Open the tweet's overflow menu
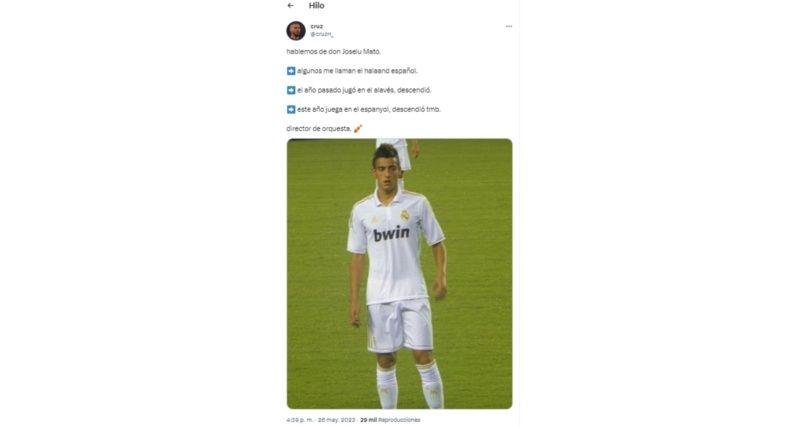Screen dimensions: 800x427 508,26
